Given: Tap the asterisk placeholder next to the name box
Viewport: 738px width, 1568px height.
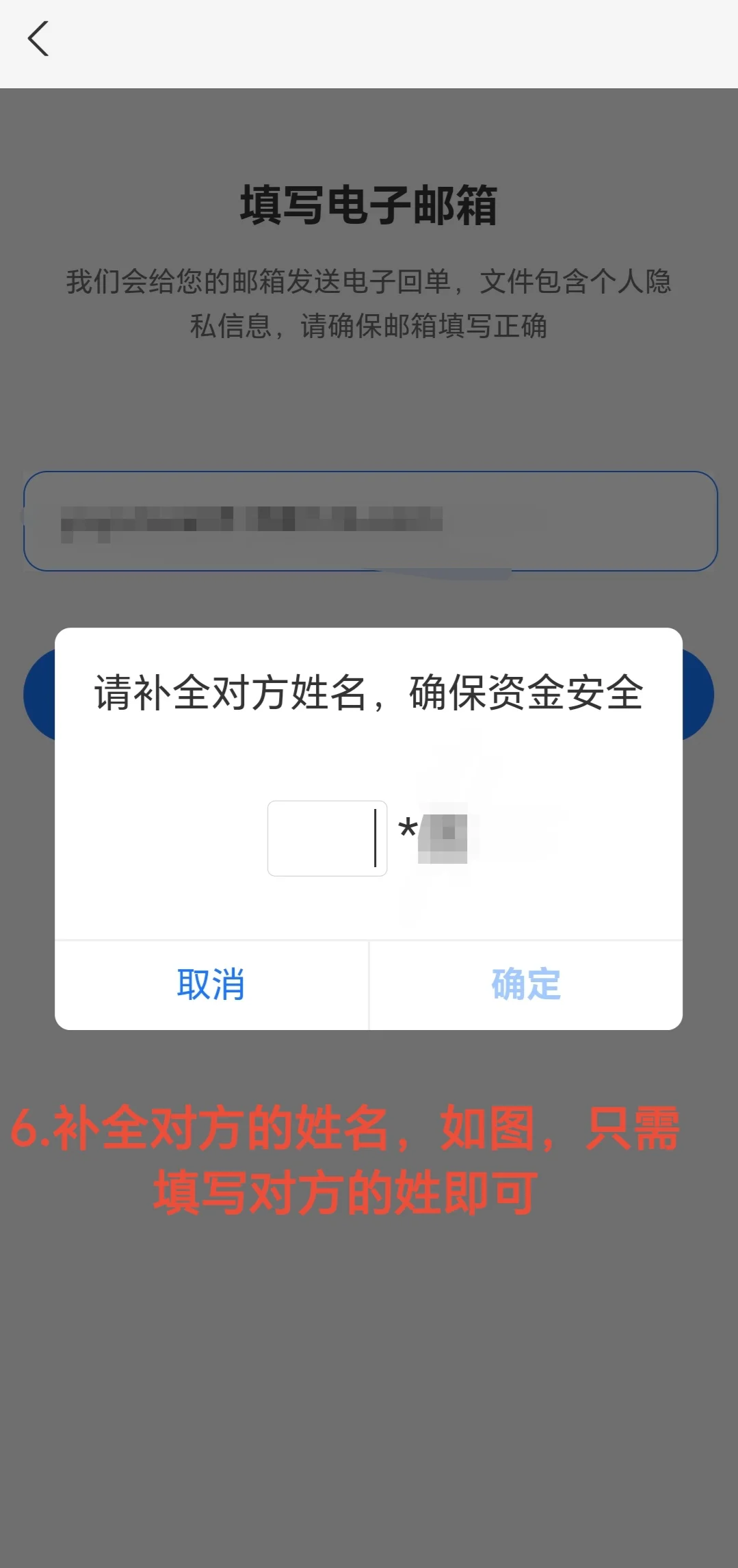Looking at the screenshot, I should tap(406, 828).
